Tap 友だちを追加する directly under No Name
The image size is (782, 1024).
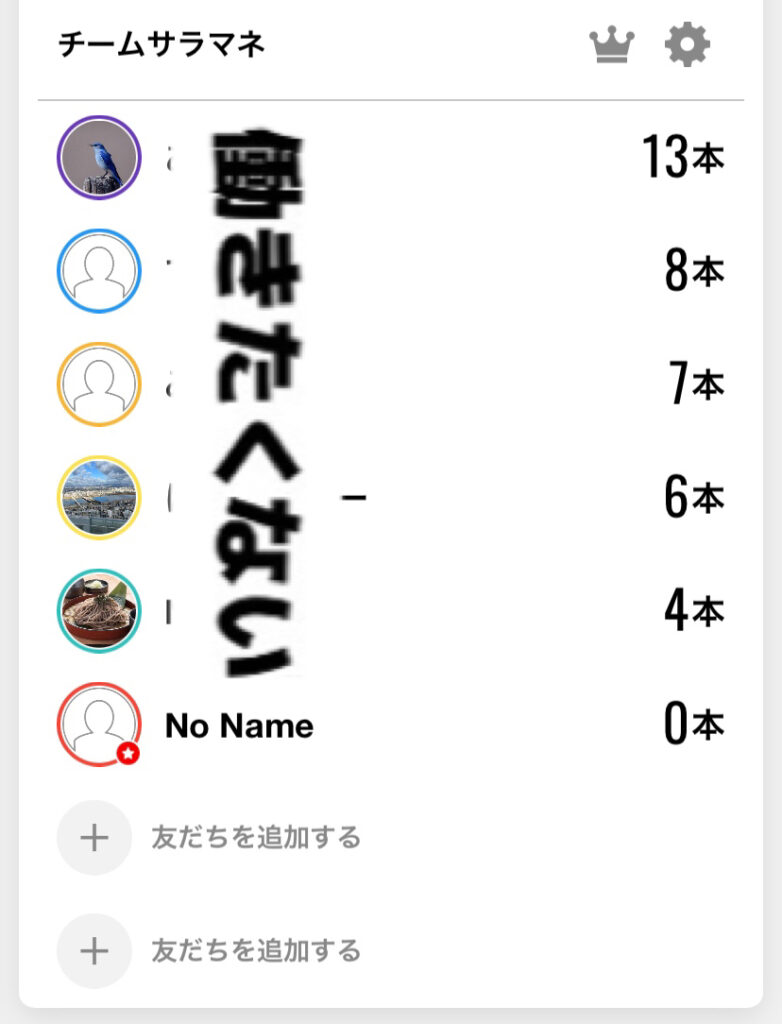coord(255,837)
